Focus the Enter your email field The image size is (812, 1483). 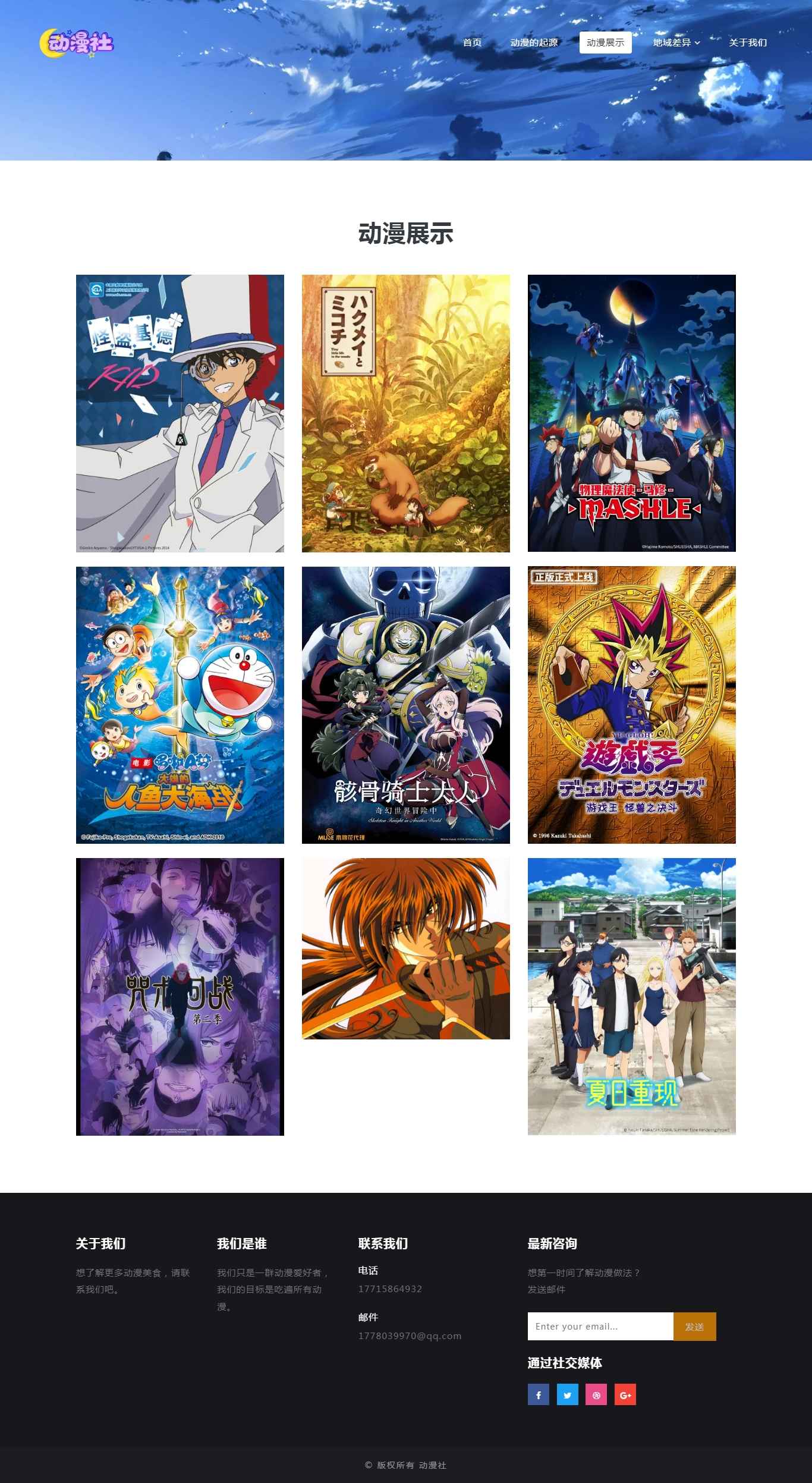[x=600, y=1327]
